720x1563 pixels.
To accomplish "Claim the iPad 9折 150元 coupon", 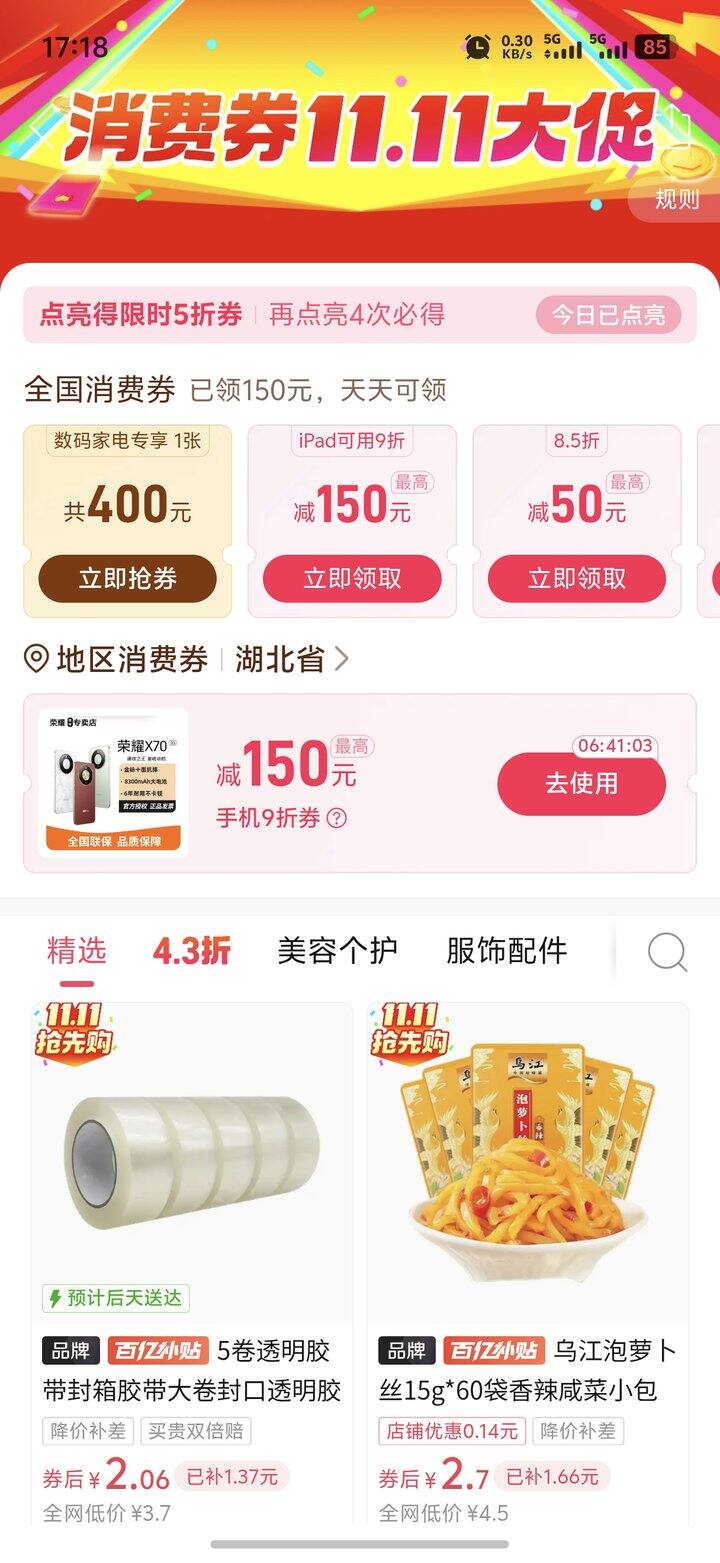I will pyautogui.click(x=352, y=578).
